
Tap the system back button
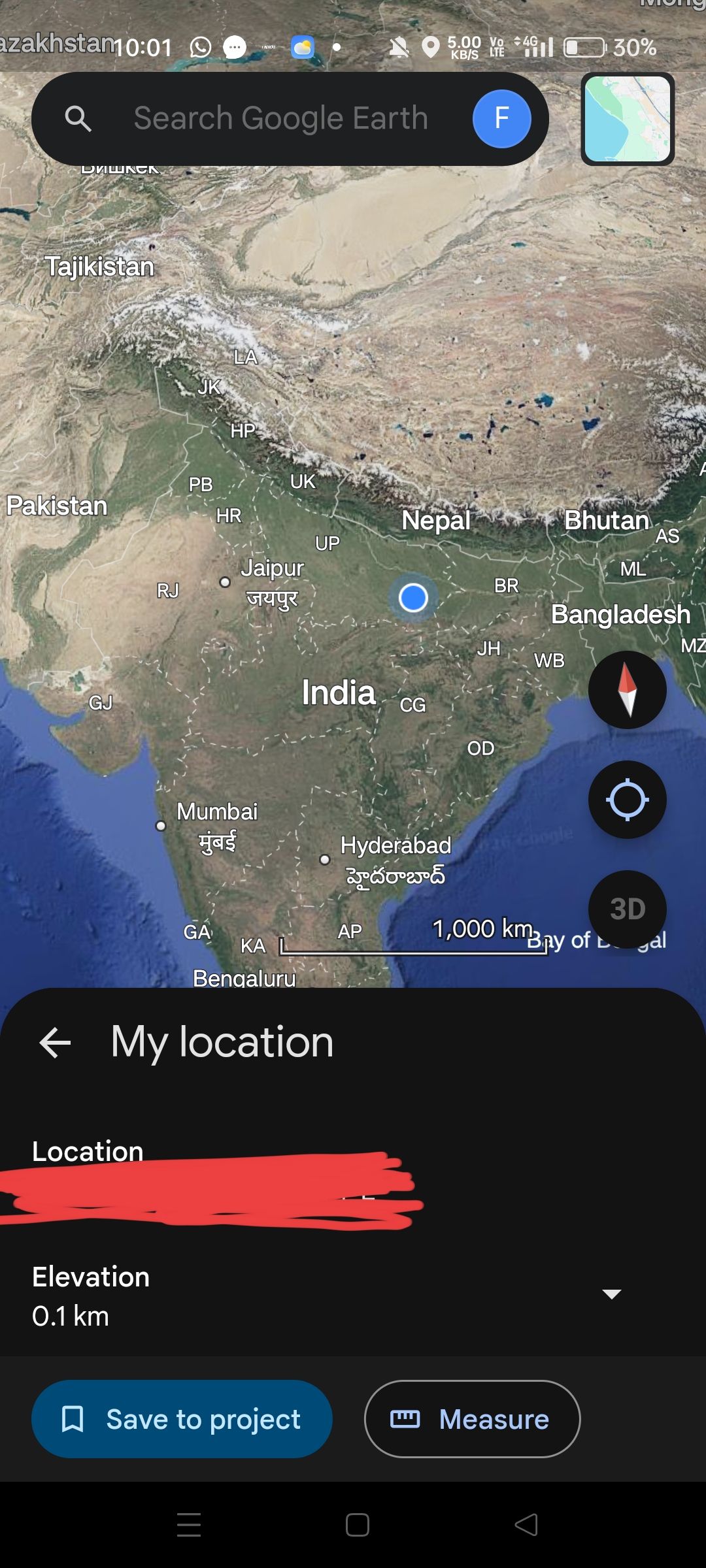526,1525
